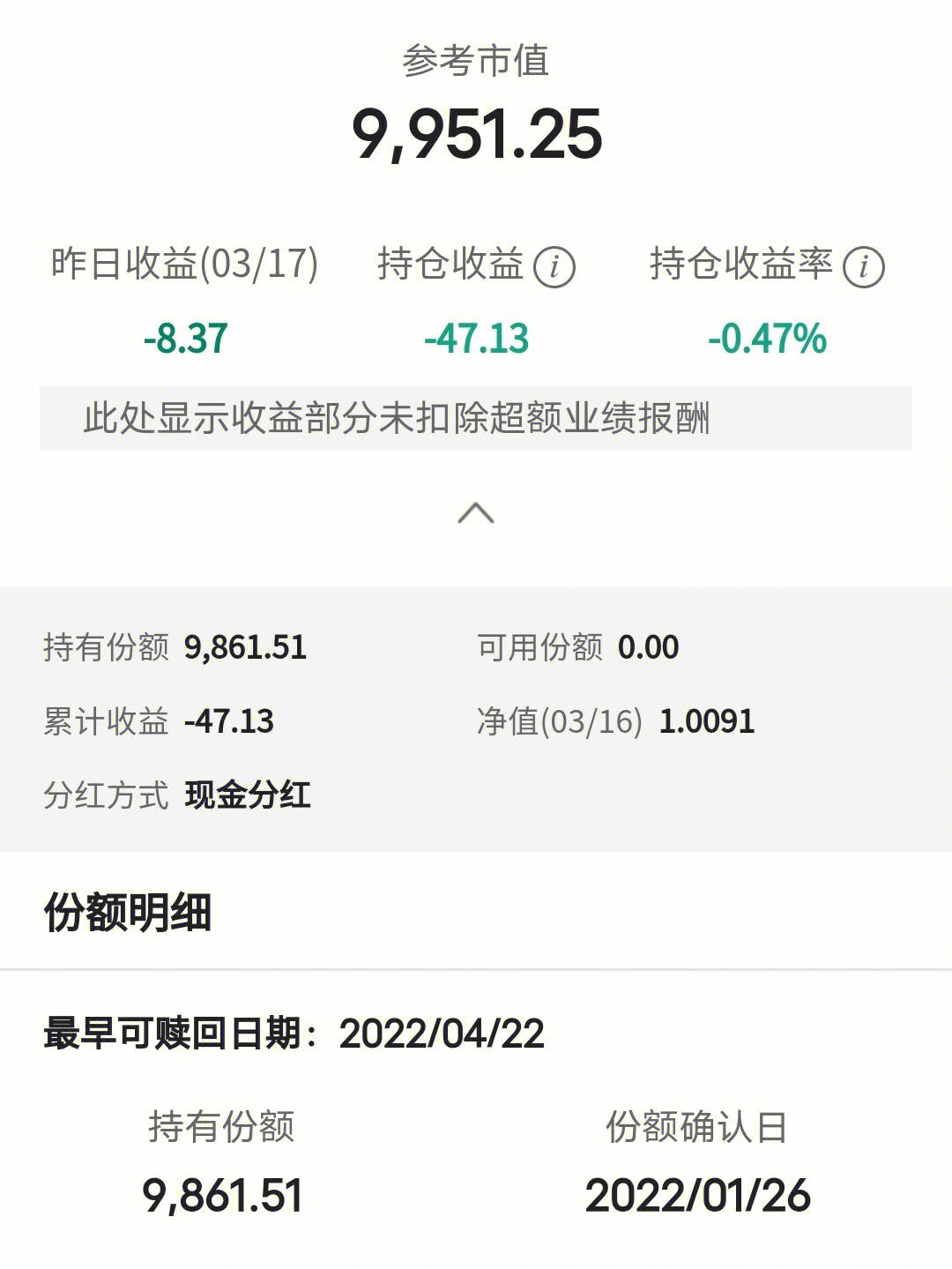Open the info icon beside 持仓收益率
Screen dimensions: 952x1269
863,266
